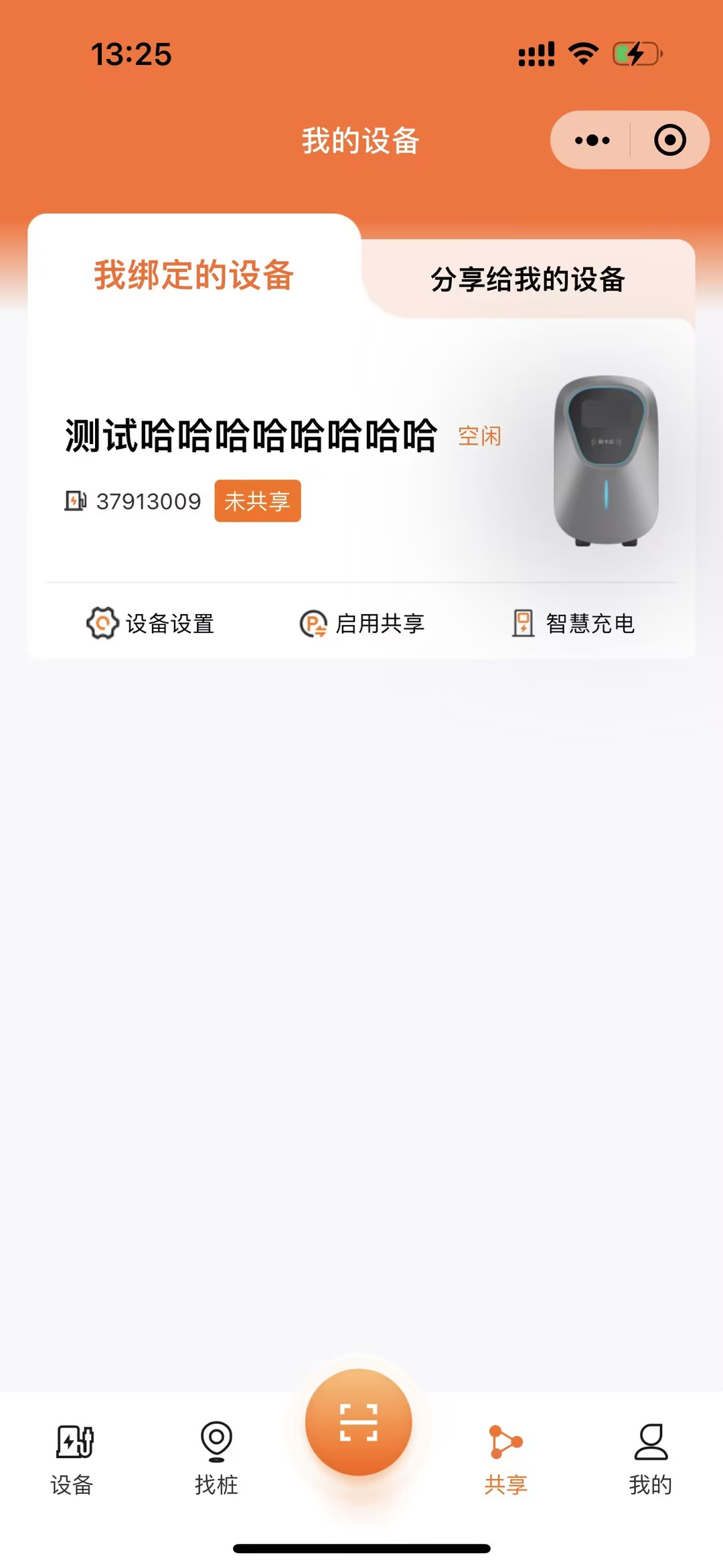
Task: Open 设备设置 for this charger
Action: (x=151, y=624)
